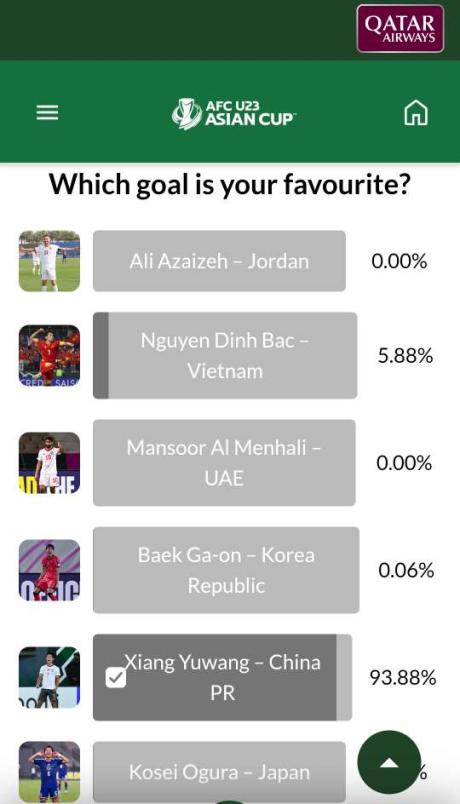Image resolution: width=460 pixels, height=804 pixels.
Task: Jump back to top with arrow button
Action: pos(389,762)
